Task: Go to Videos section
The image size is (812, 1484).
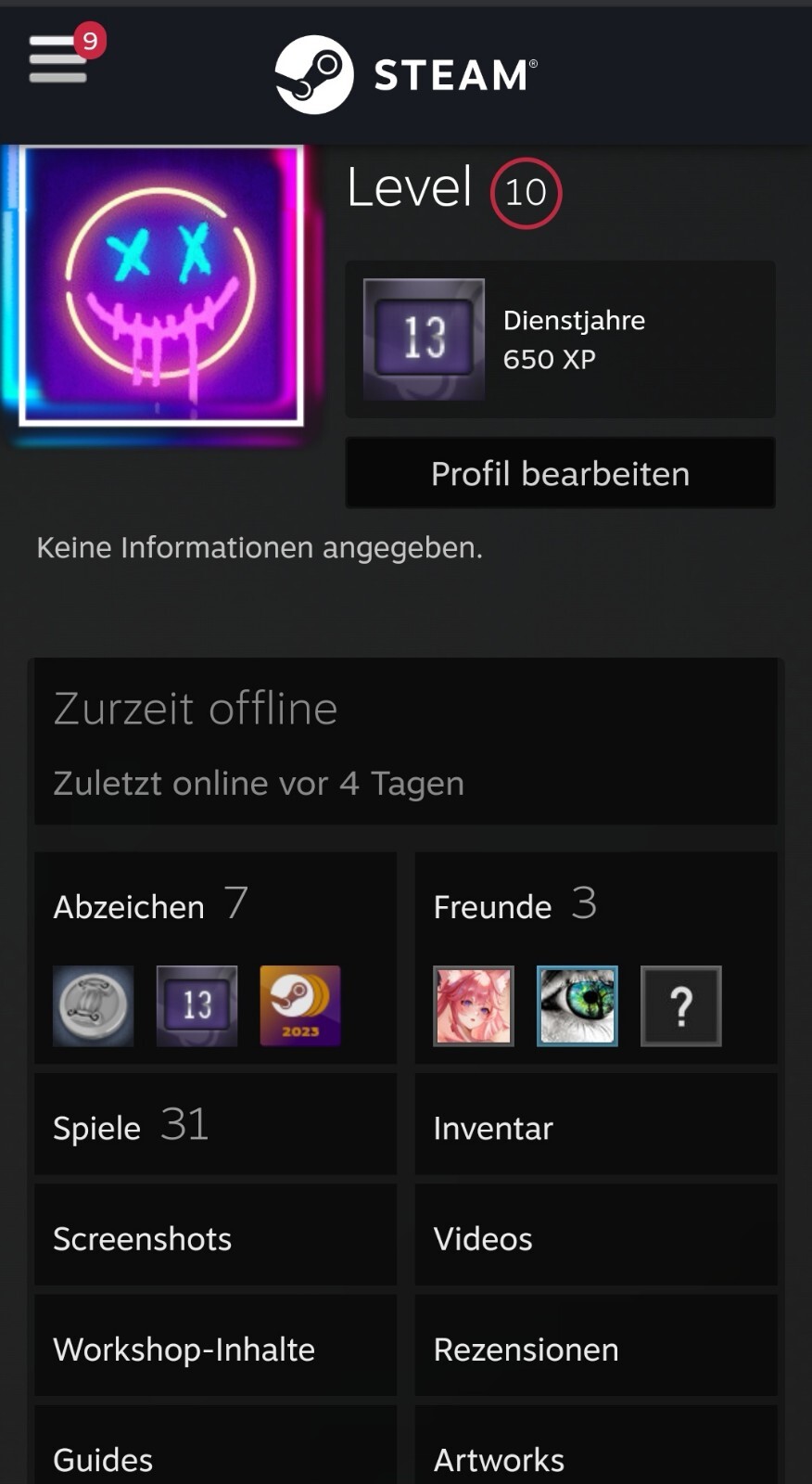Action: point(596,1236)
